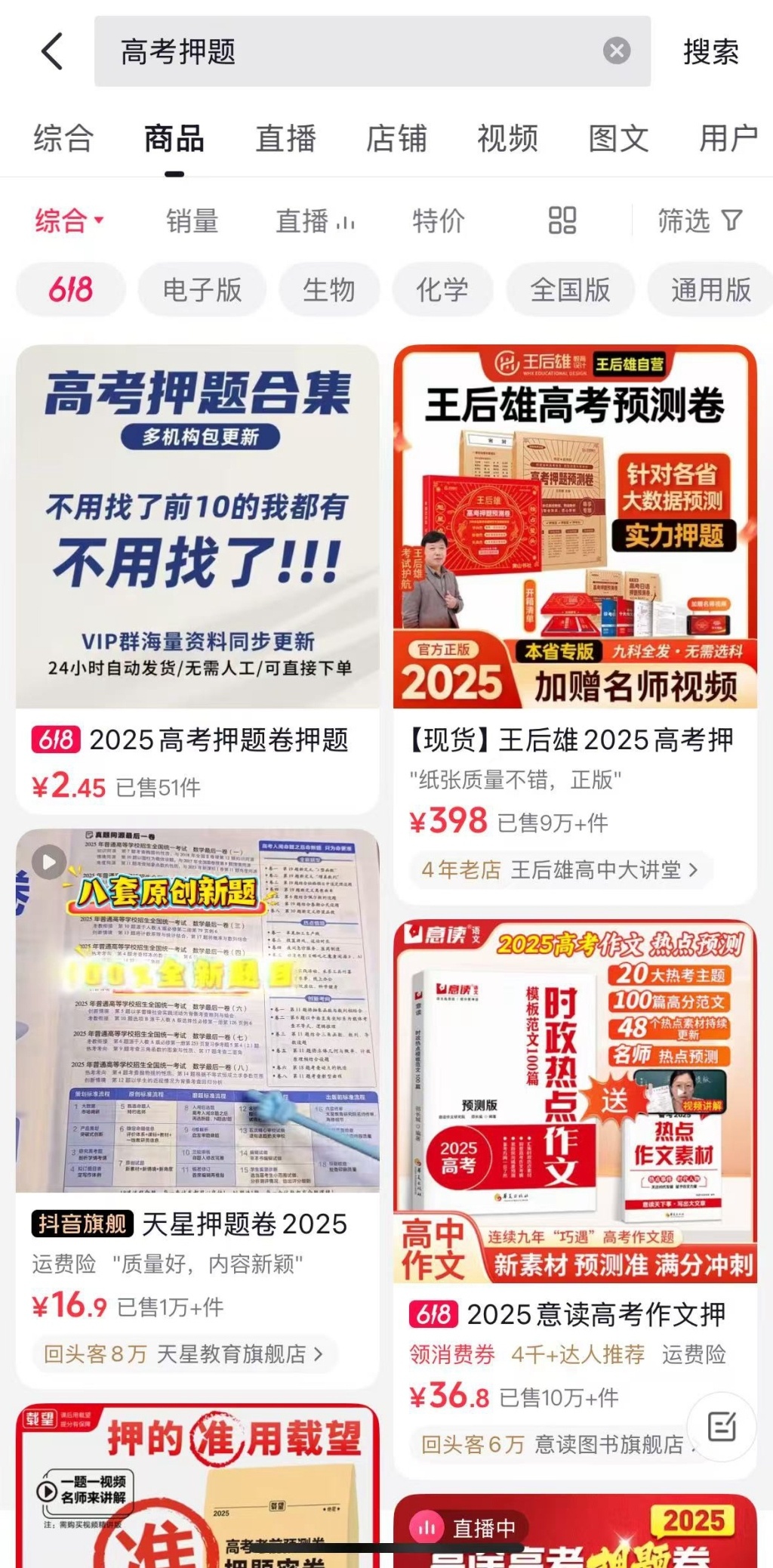Screen dimensions: 773x1568
Task: Go back using the back arrow
Action: (x=52, y=51)
